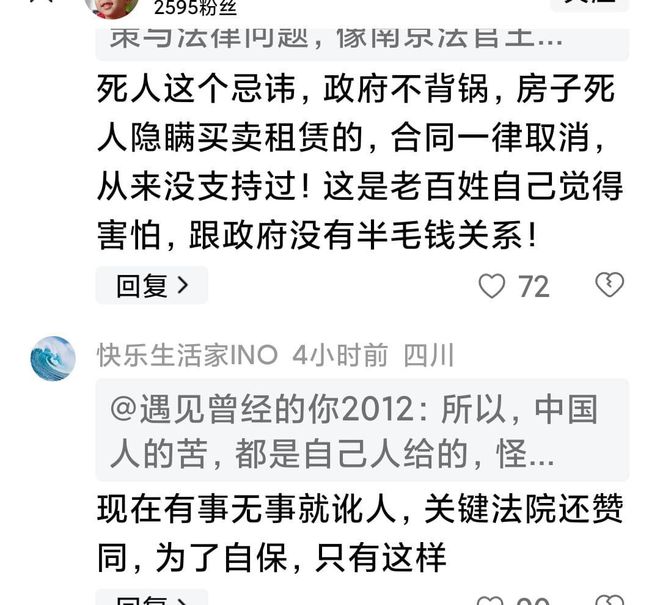Image resolution: width=660 pixels, height=605 pixels.
Task: Like the comment with 72 likes
Action: pos(491,287)
